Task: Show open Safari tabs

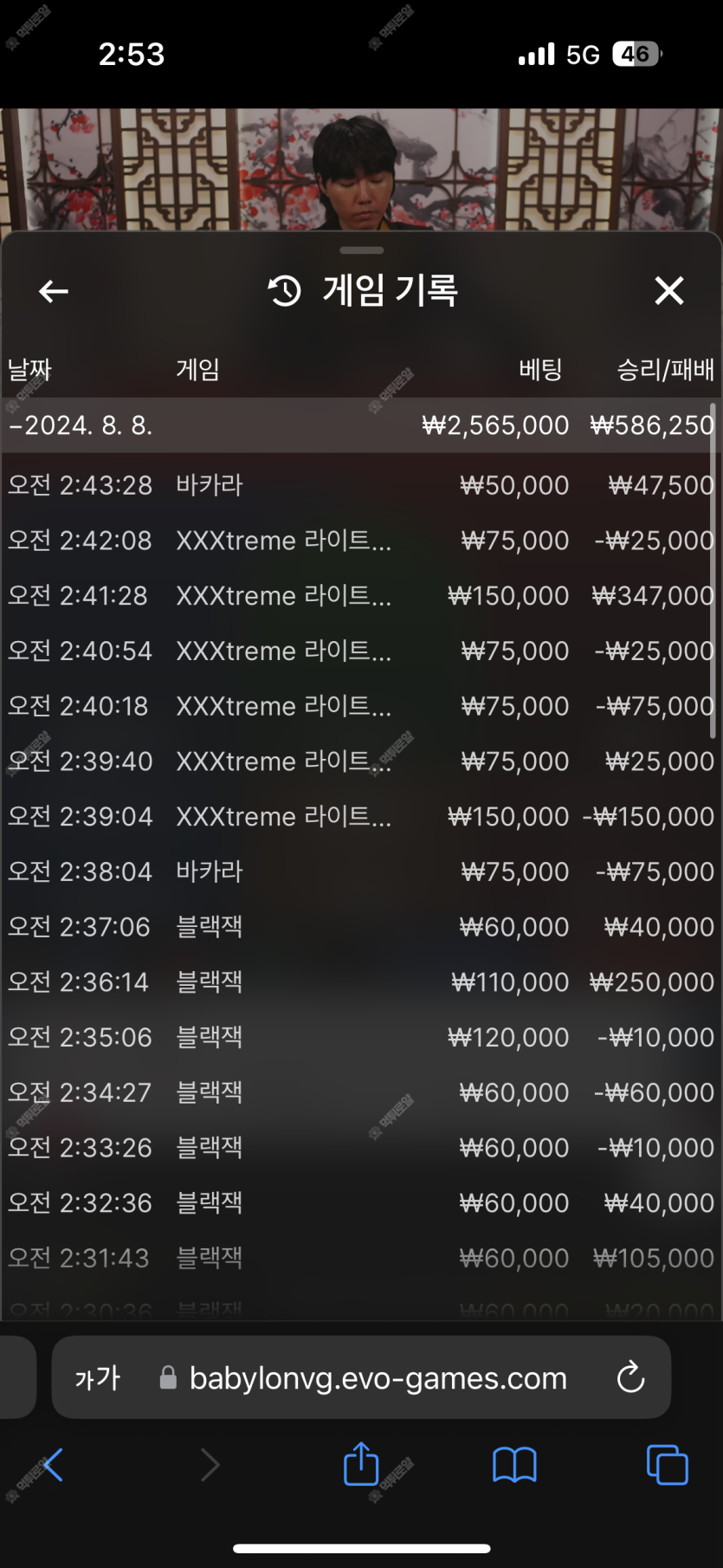Action: click(667, 1465)
